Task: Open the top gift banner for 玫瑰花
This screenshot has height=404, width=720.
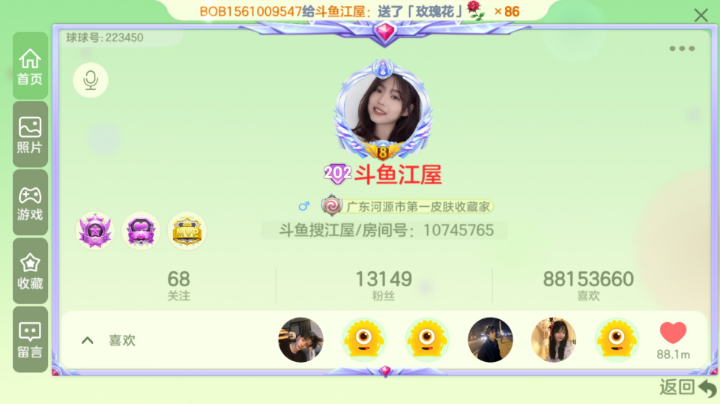Action: (x=360, y=11)
